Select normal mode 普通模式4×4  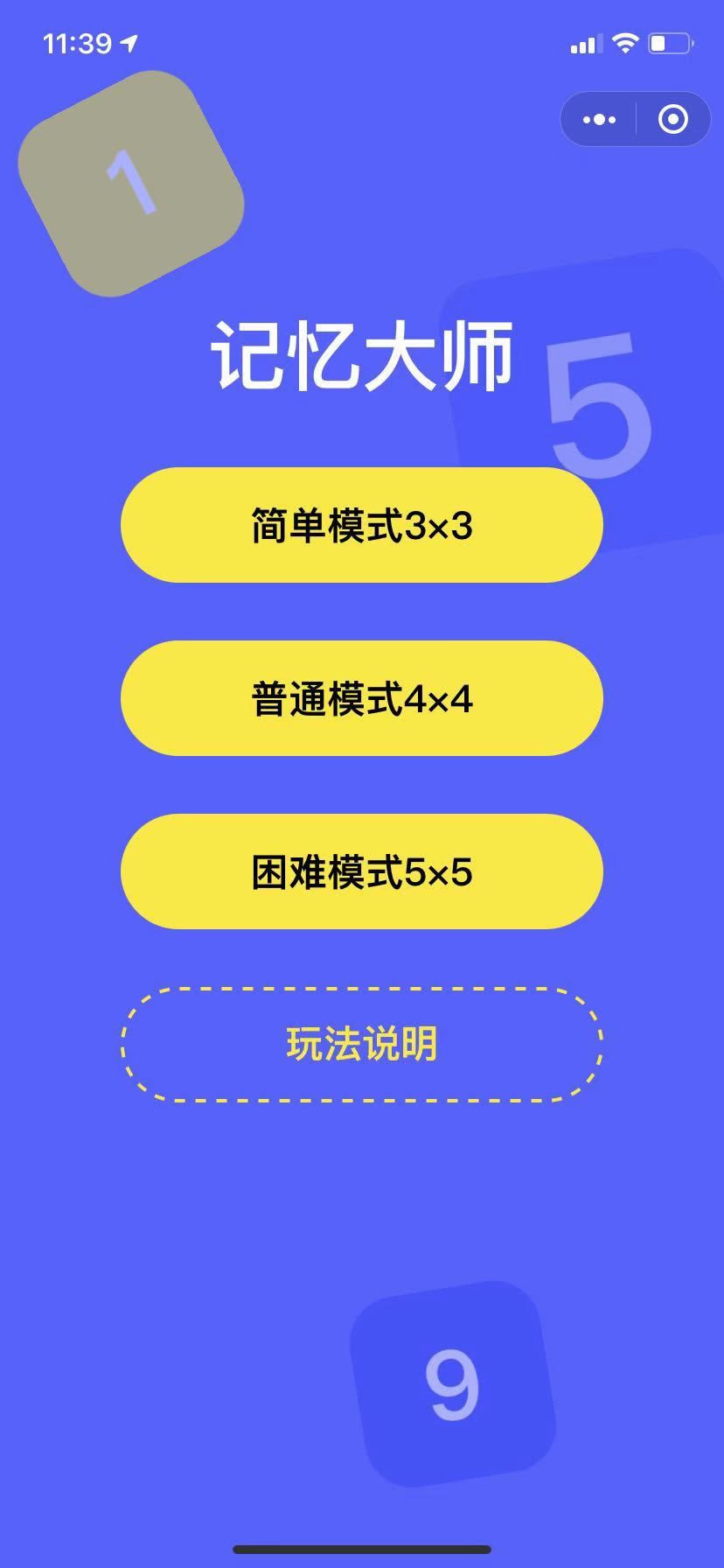[361, 698]
